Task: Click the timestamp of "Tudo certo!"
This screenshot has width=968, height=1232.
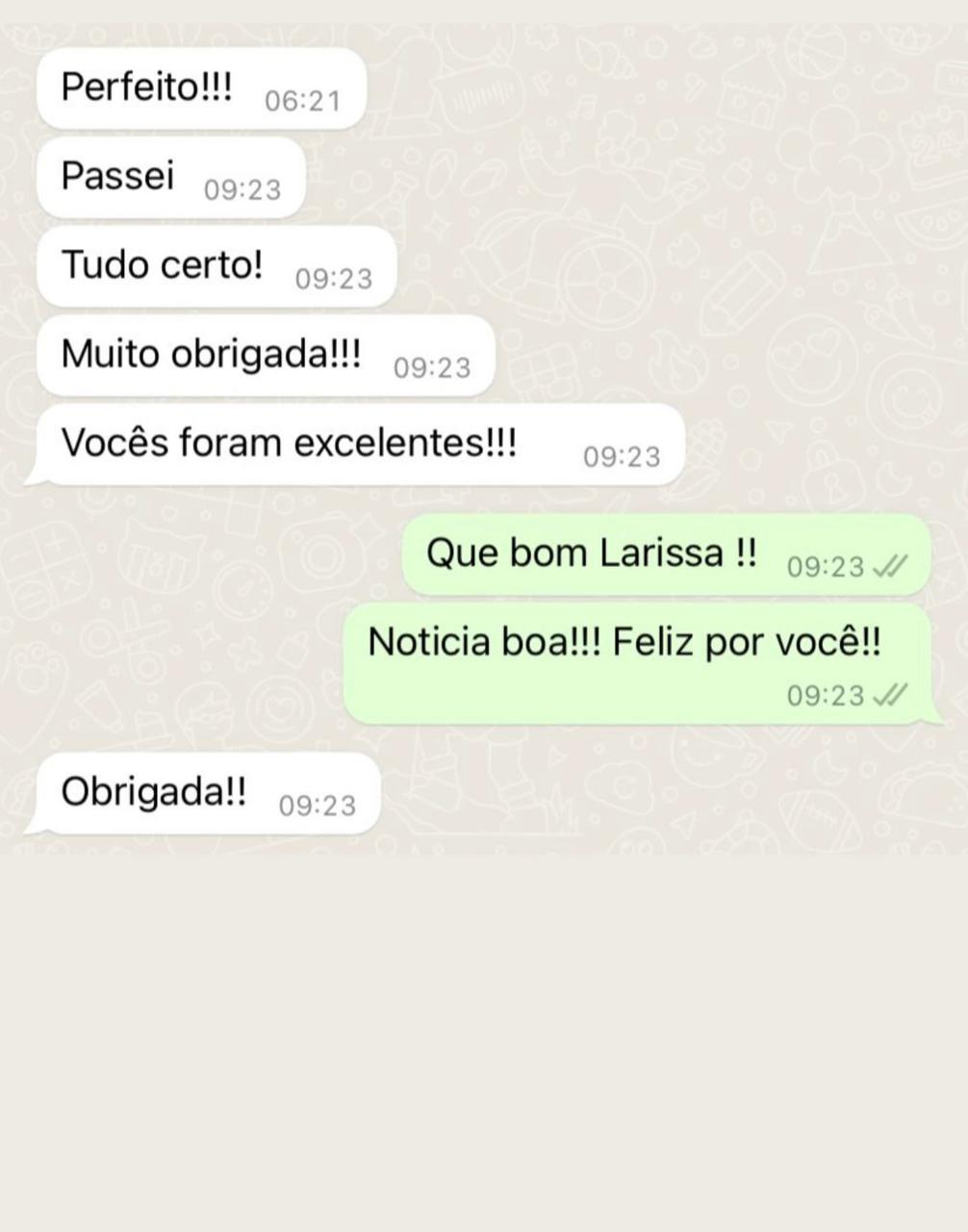Action: coord(334,279)
